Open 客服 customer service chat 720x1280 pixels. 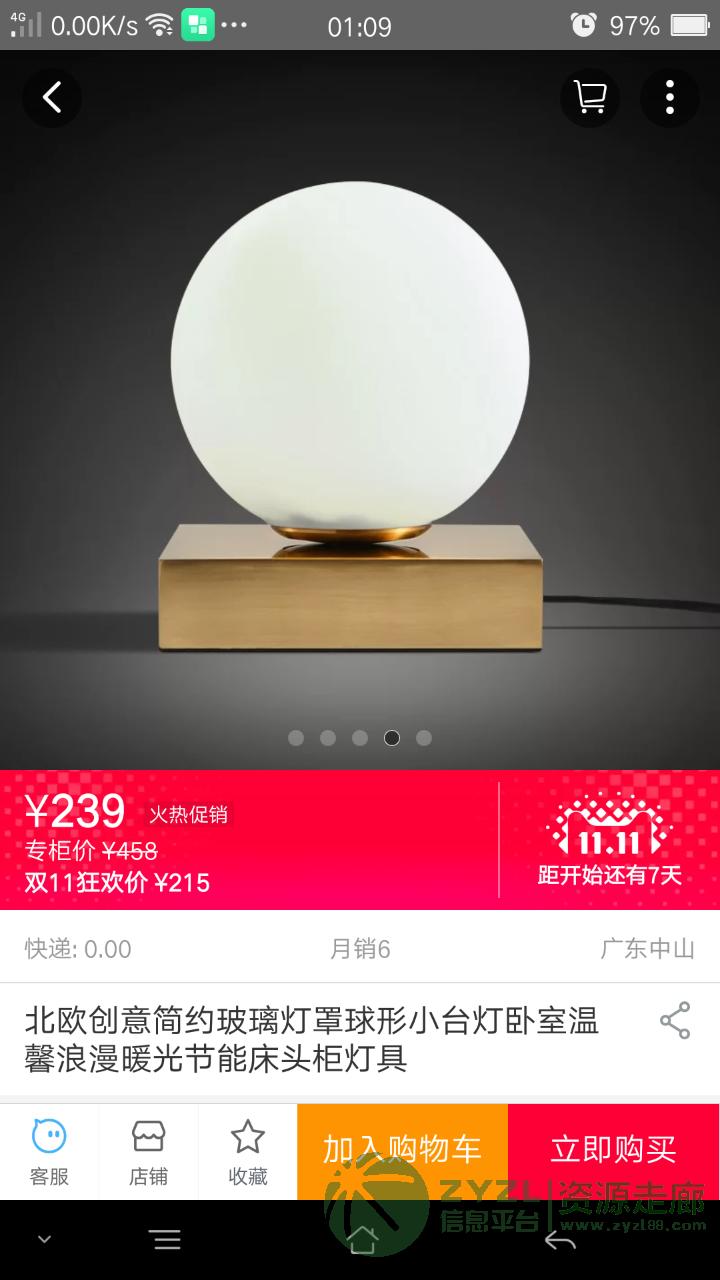click(x=49, y=1152)
